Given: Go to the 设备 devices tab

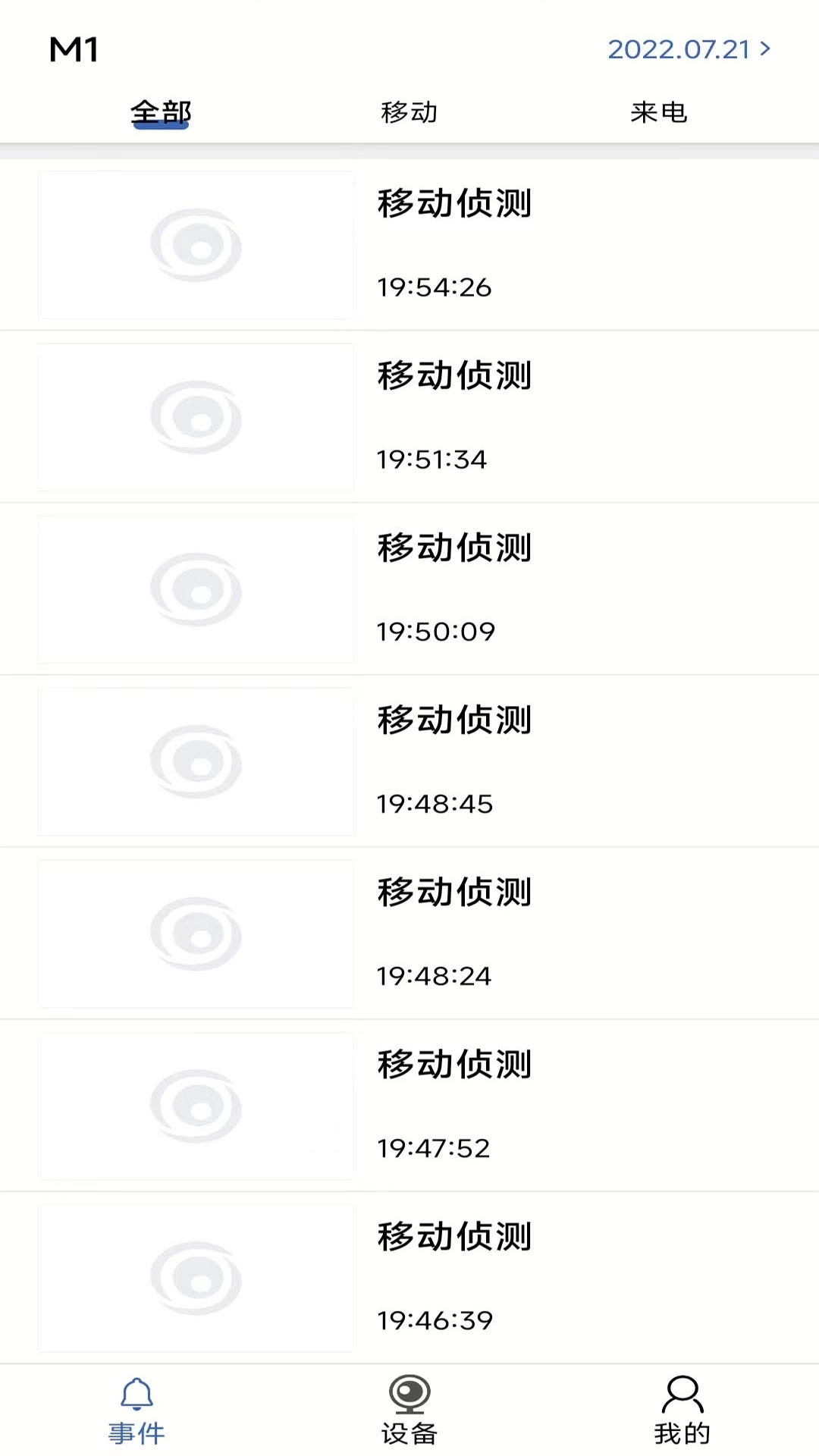Looking at the screenshot, I should [x=409, y=1410].
